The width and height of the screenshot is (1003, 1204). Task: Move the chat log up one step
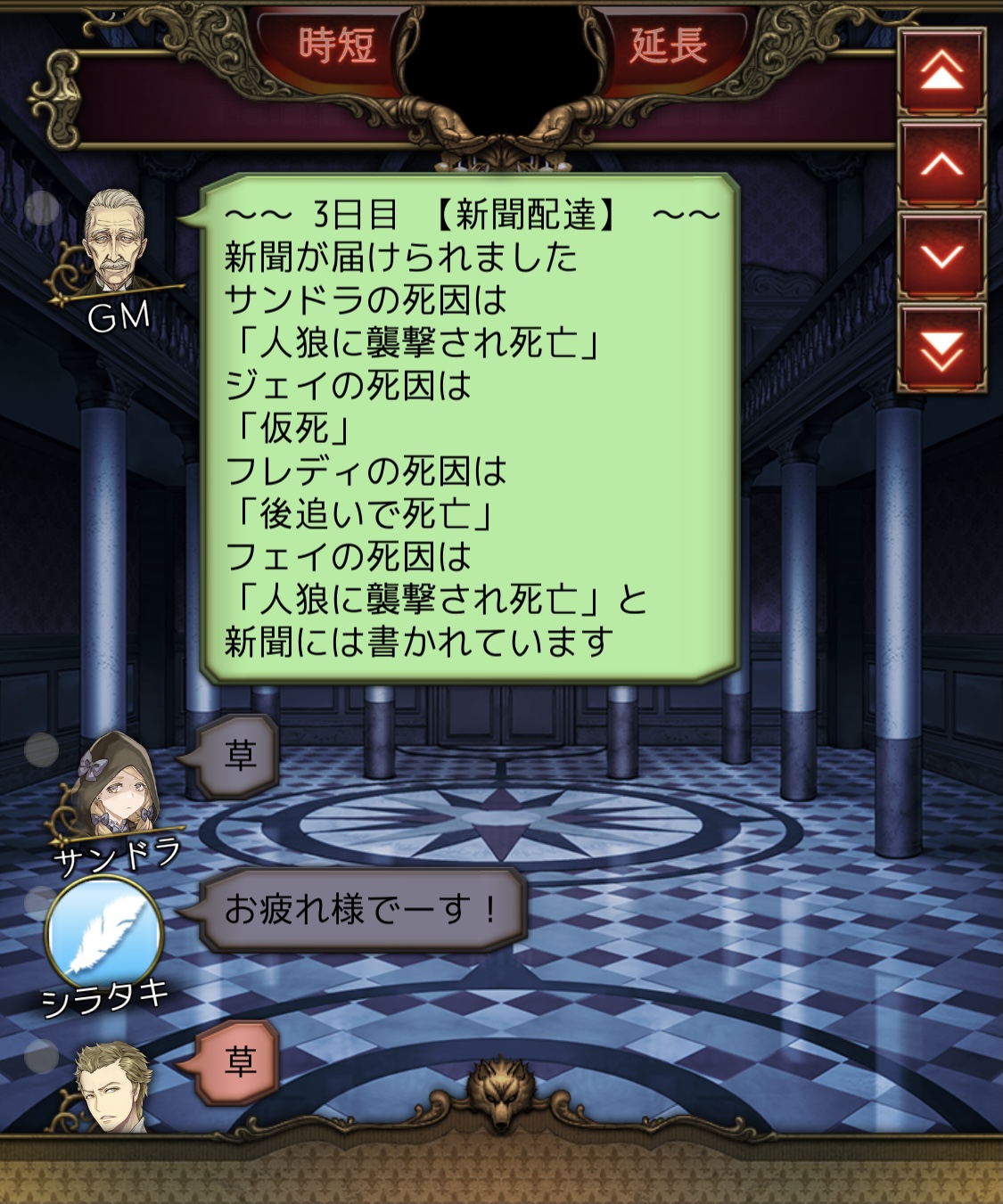941,165
